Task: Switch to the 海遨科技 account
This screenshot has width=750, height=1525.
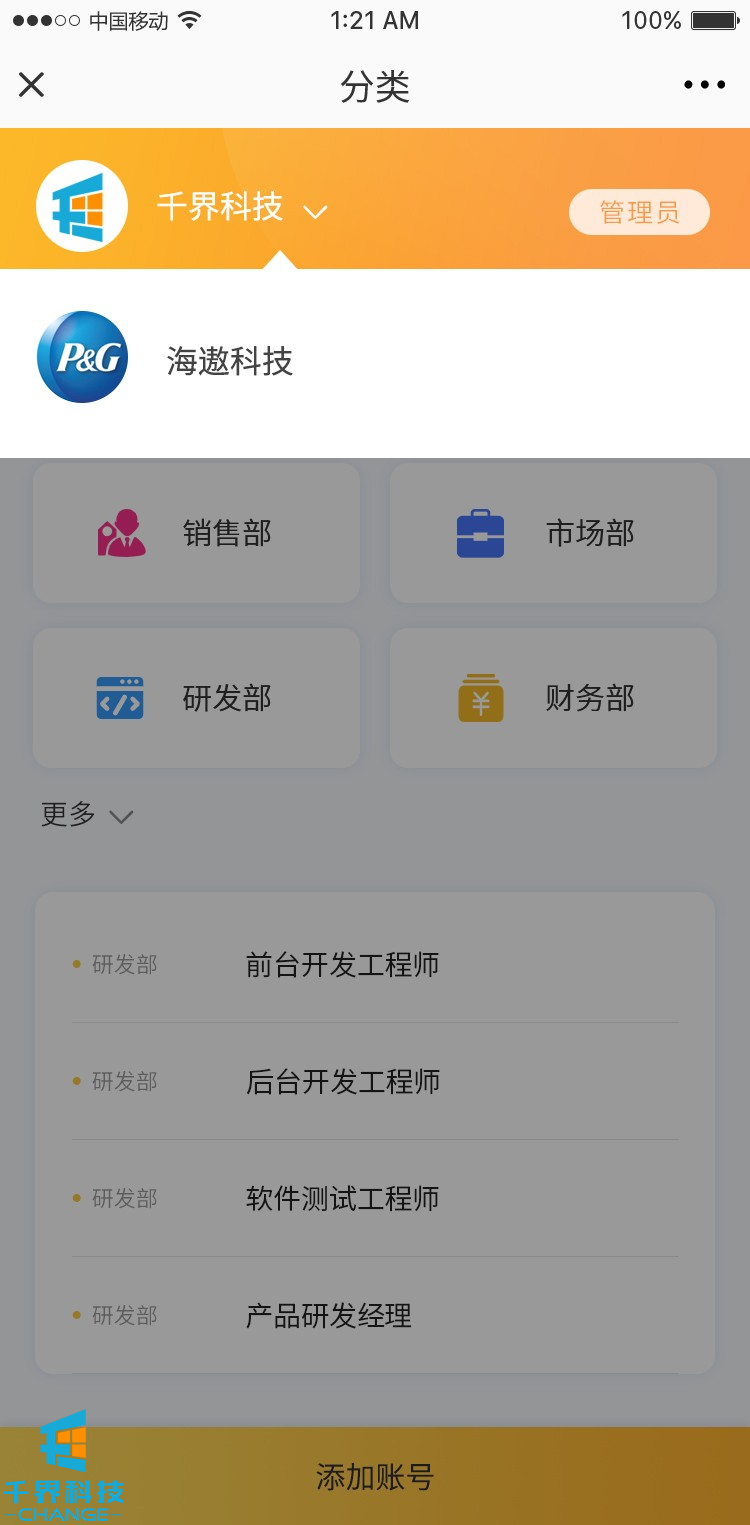Action: (x=230, y=360)
